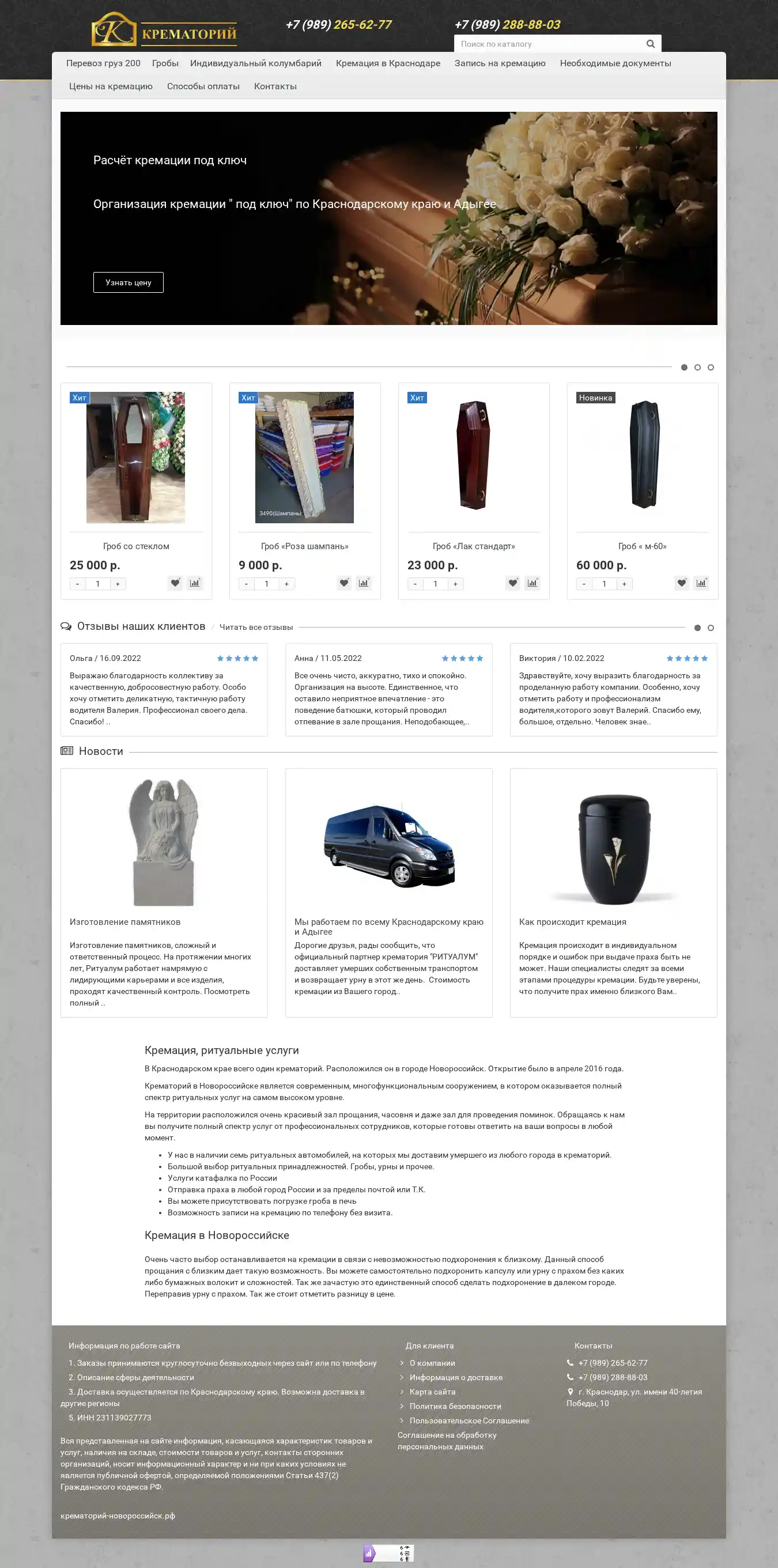Open Перевоз груз 200 menu item

103,63
